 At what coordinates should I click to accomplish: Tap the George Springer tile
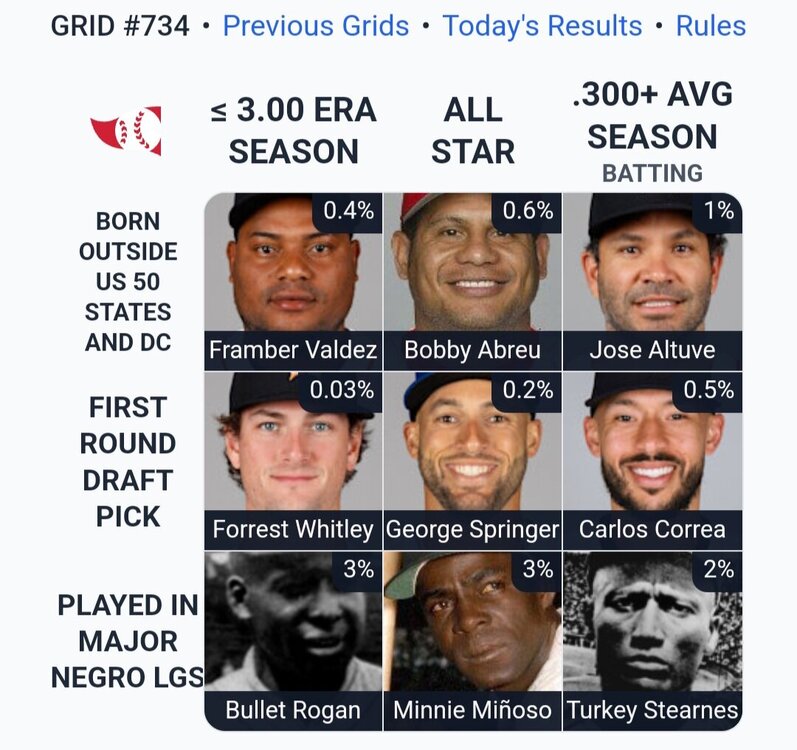pyautogui.click(x=472, y=460)
